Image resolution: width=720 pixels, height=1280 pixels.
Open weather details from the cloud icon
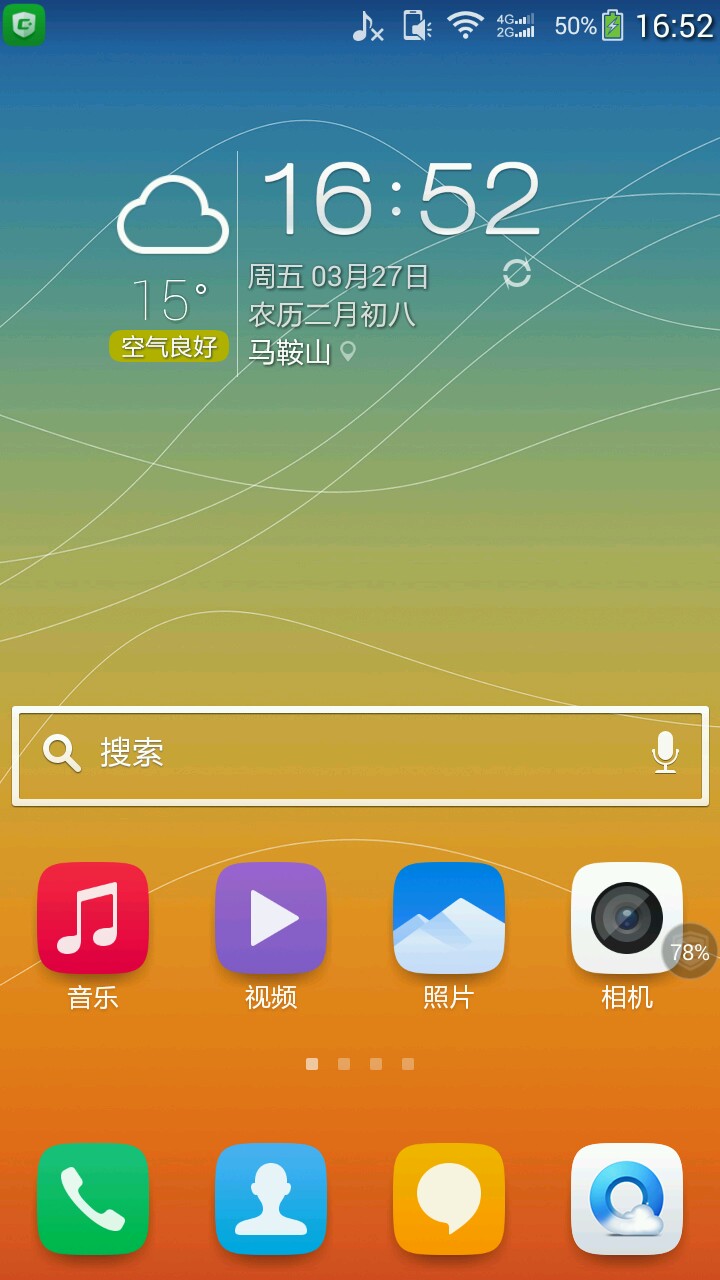172,215
